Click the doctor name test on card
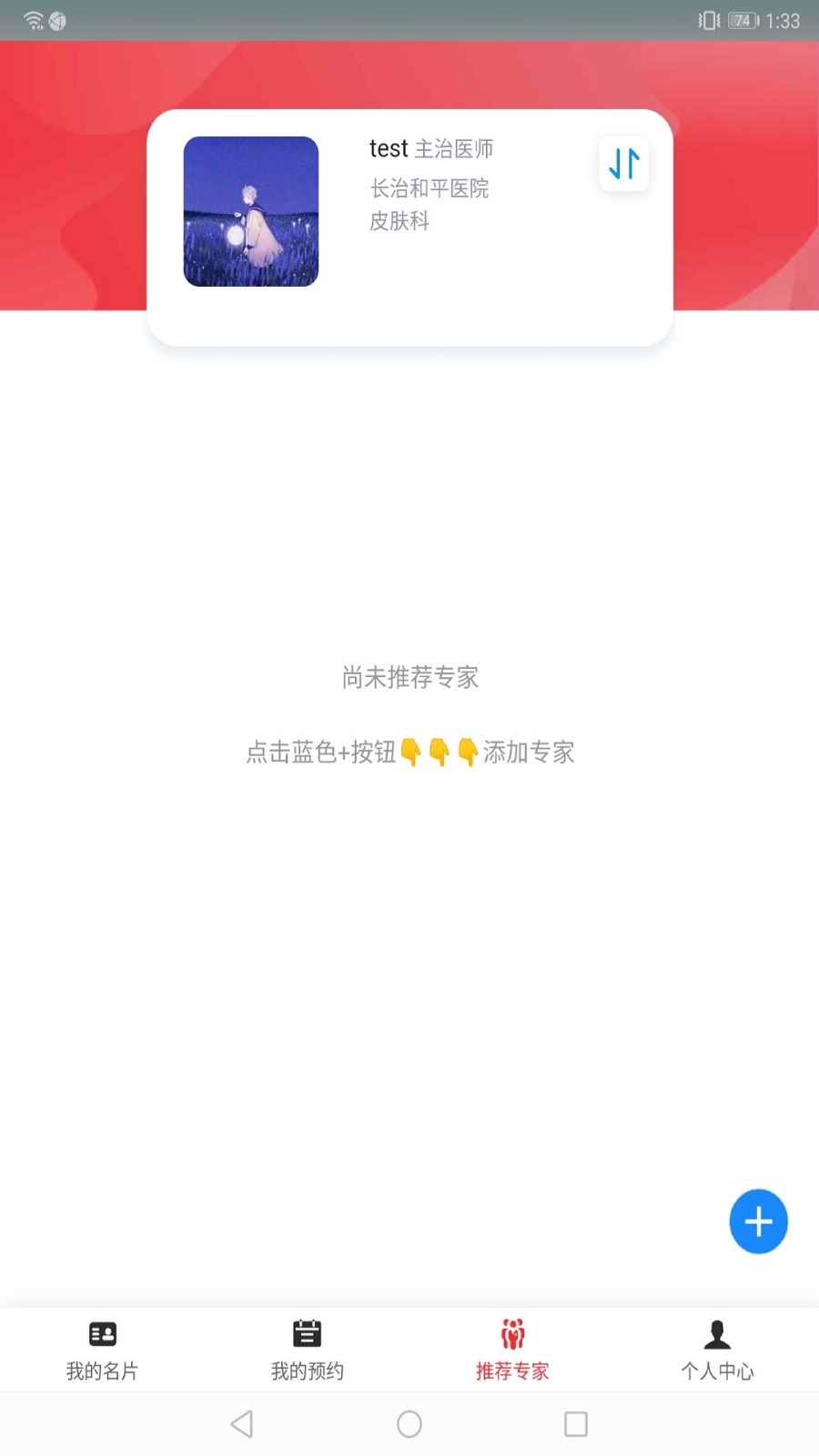Viewport: 819px width, 1456px height. point(388,148)
